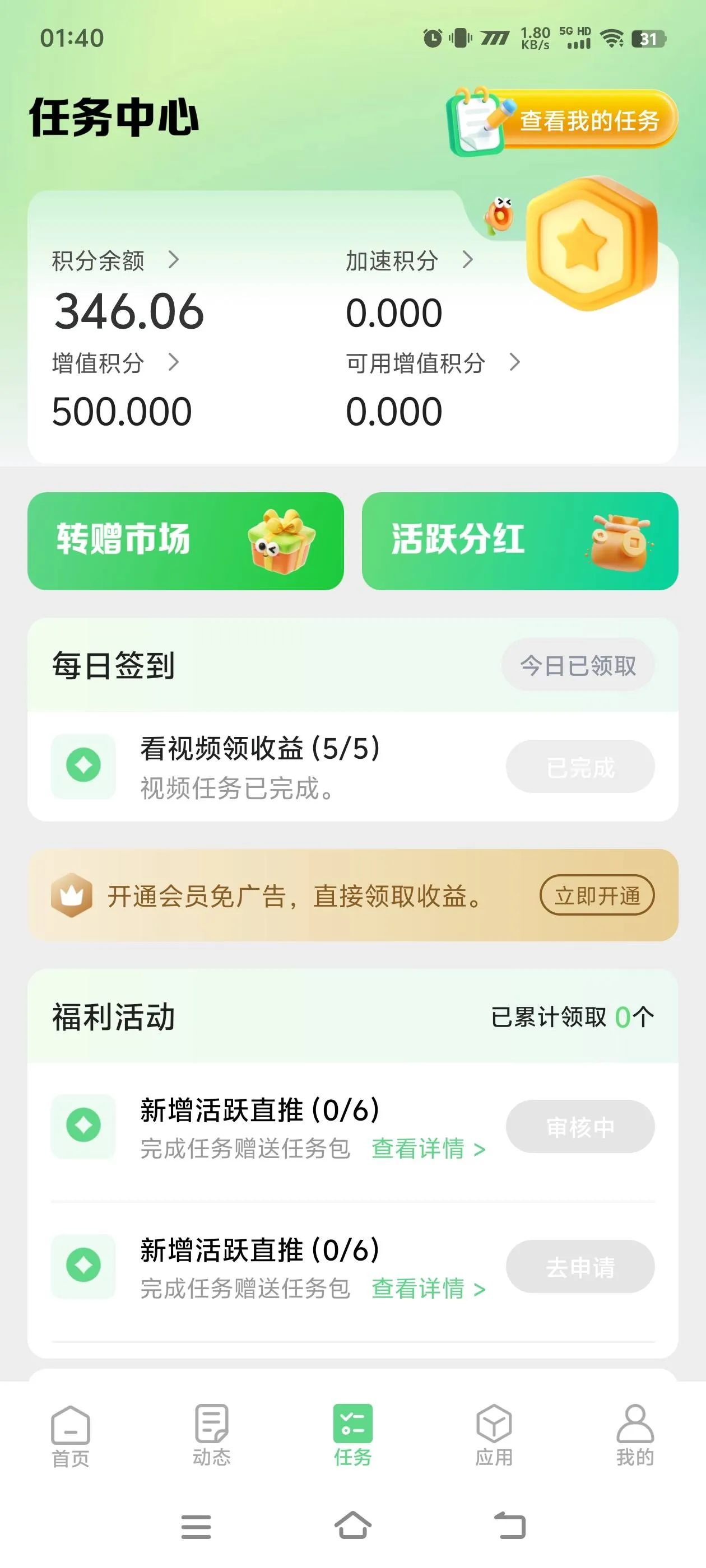Tap the 看视频领收益 (5/5) progress entry
Viewport: 706px width, 1568px height.
(259, 752)
